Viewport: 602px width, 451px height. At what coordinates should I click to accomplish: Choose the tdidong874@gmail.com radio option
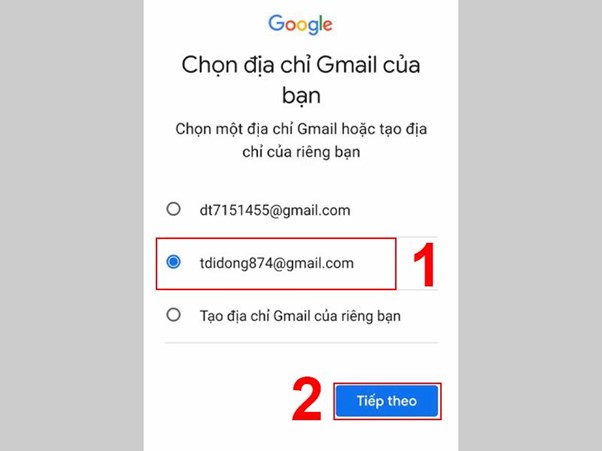tap(174, 263)
